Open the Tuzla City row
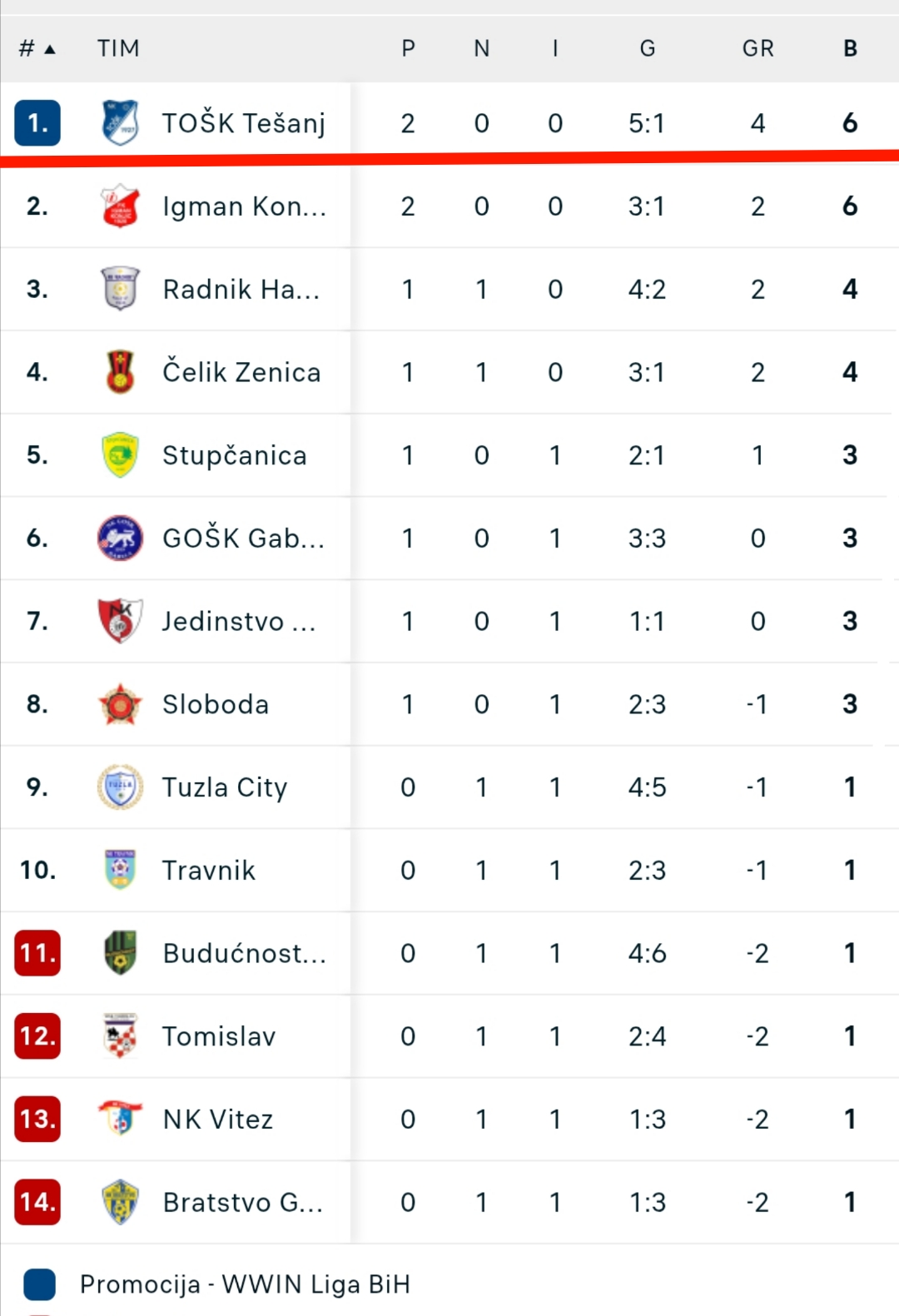899x1316 pixels. 224,787
